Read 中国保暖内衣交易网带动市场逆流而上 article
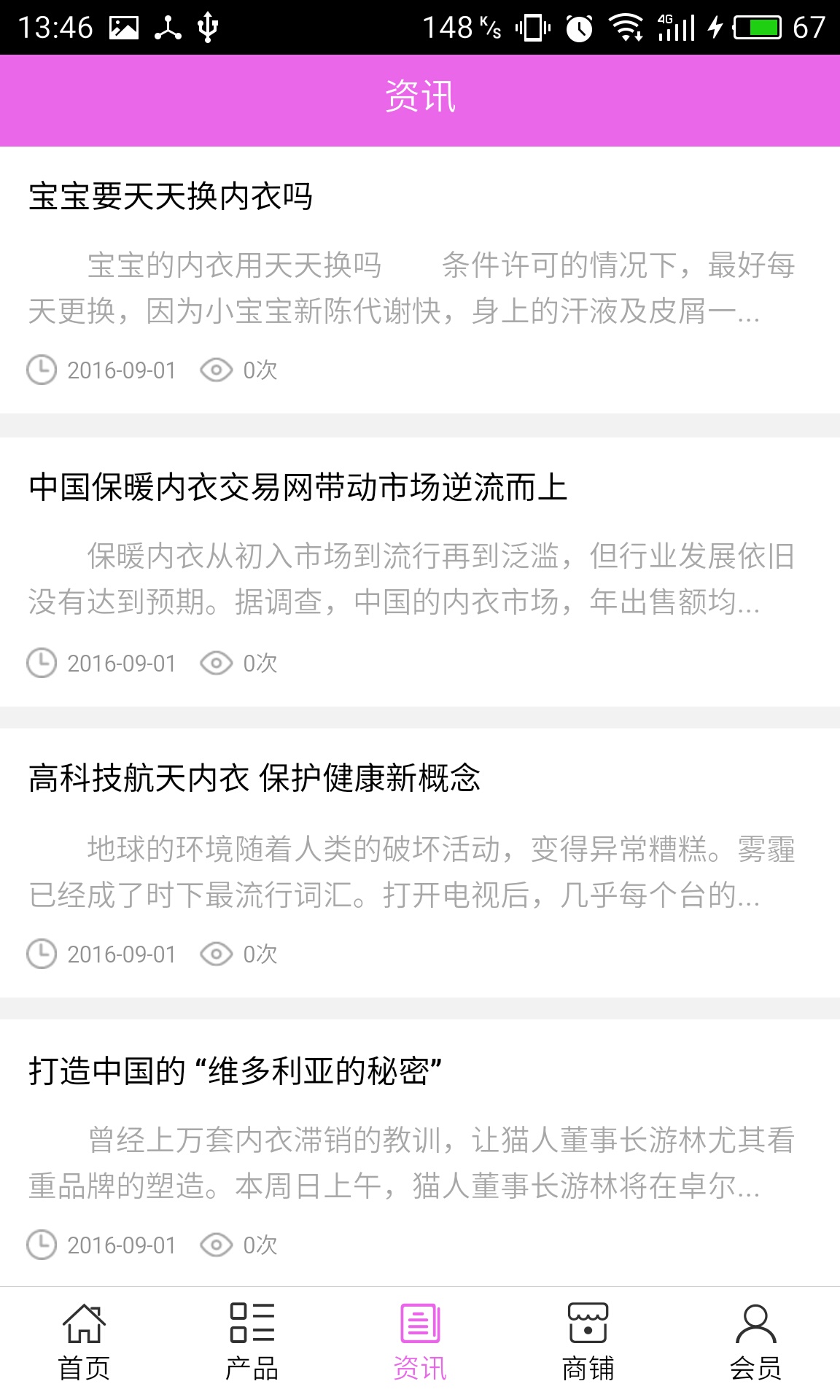The image size is (840, 1400). [x=297, y=488]
